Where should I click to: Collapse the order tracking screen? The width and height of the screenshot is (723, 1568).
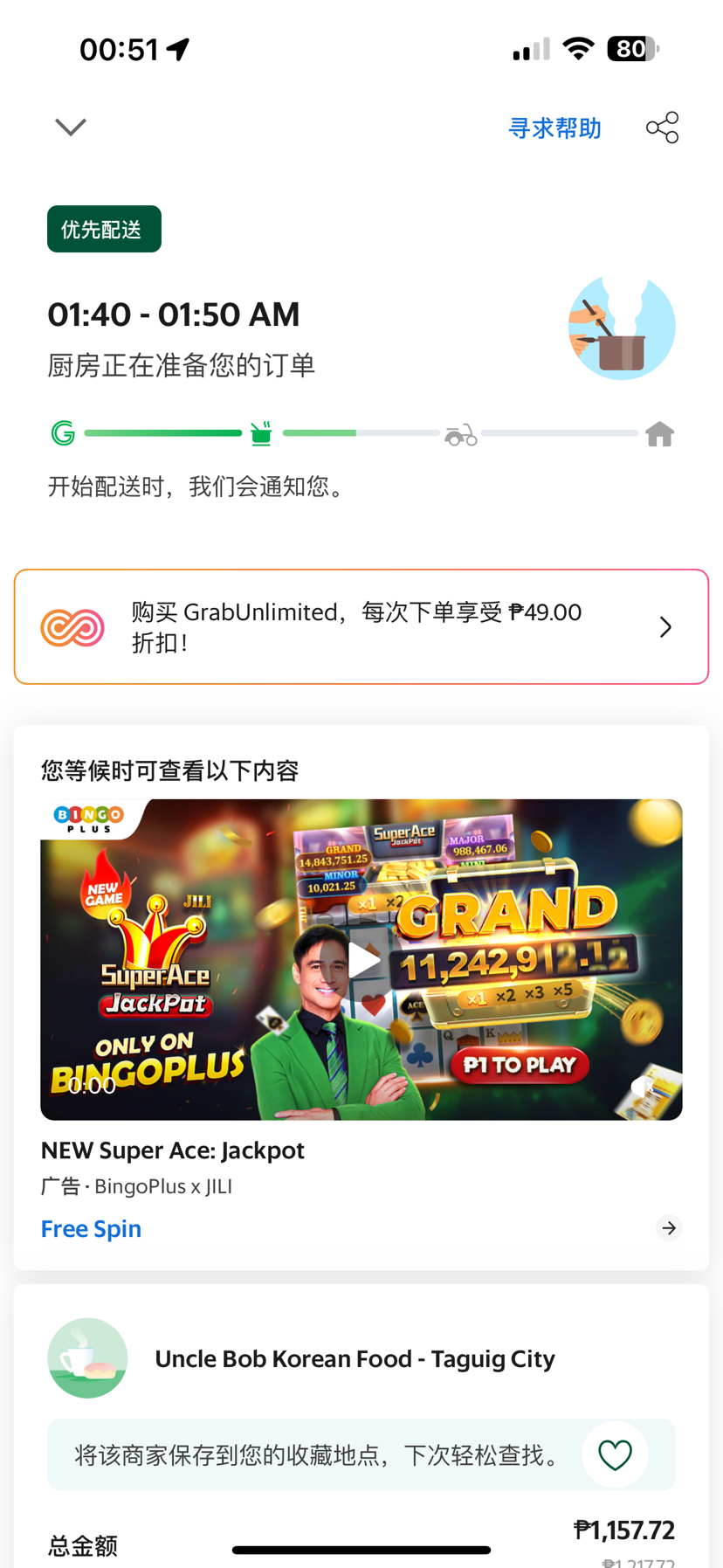pyautogui.click(x=71, y=128)
